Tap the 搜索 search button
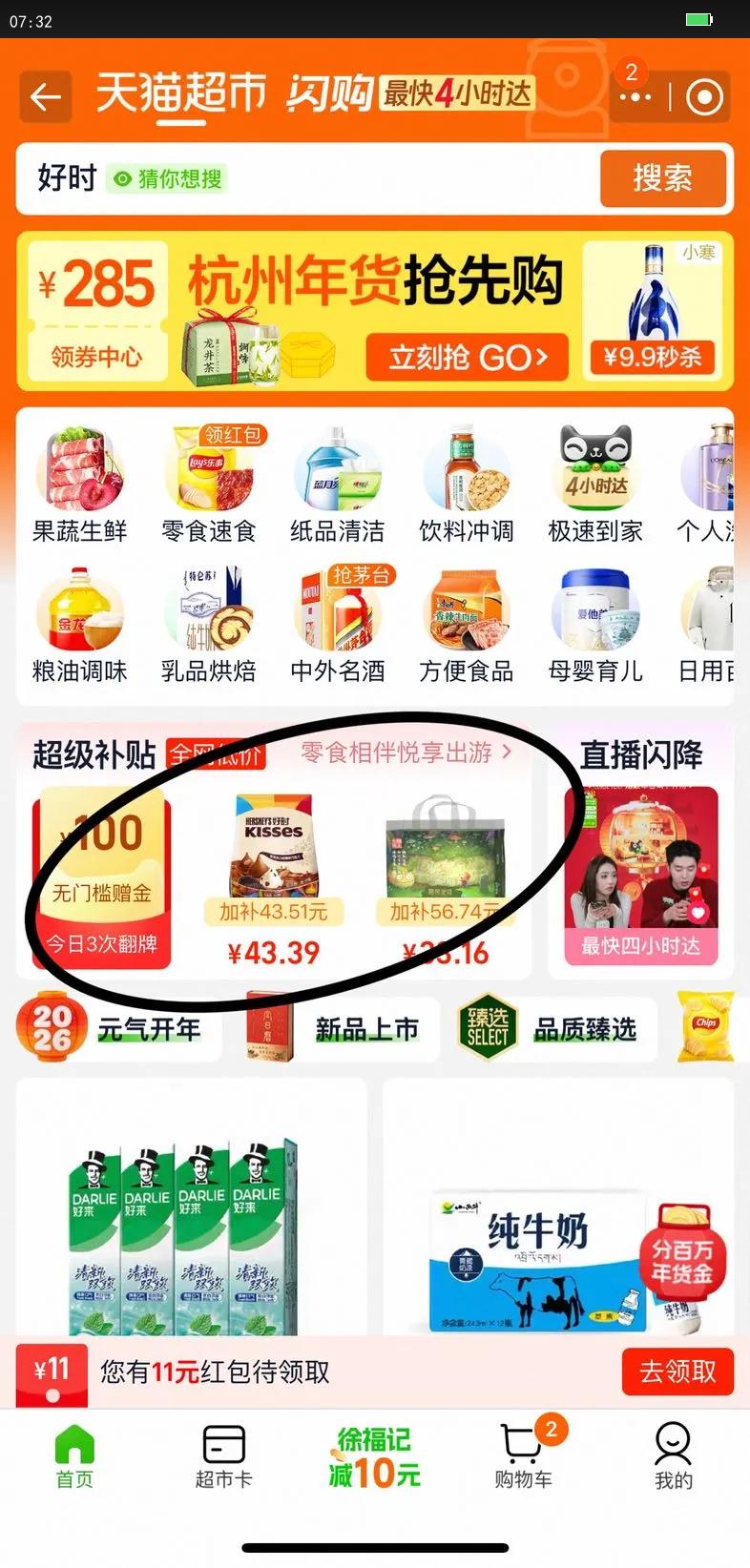750x1568 pixels. coord(663,178)
